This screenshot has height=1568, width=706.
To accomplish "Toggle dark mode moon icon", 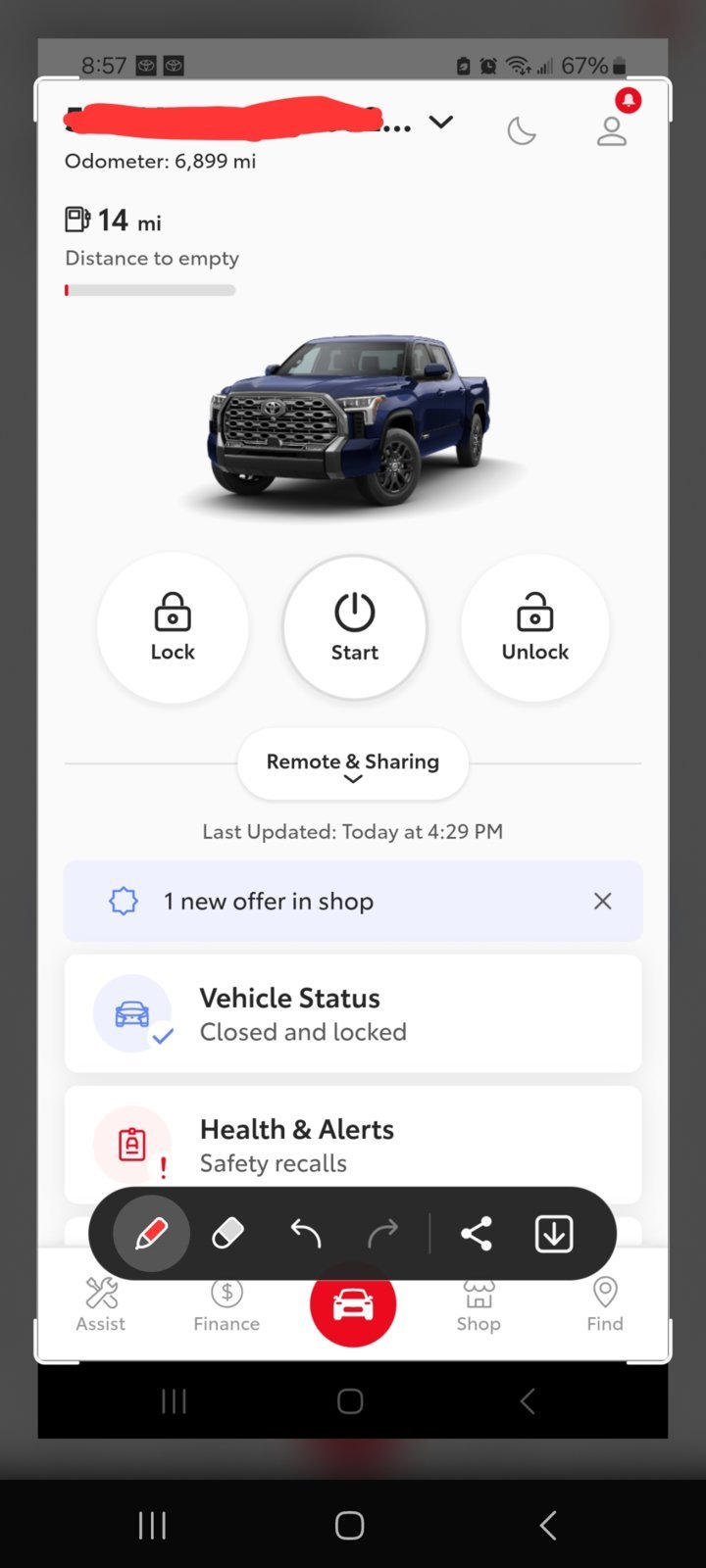I will [522, 130].
